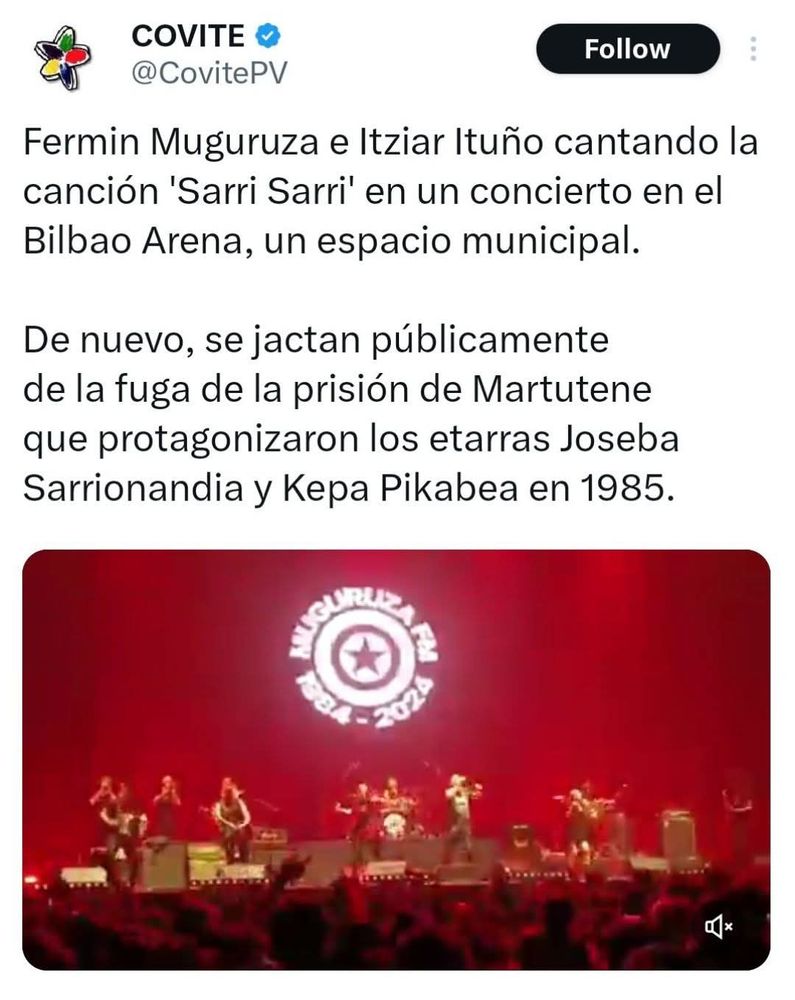Toggle follow state for @CovitePV
Screen dimensions: 795x1000
[627, 48]
